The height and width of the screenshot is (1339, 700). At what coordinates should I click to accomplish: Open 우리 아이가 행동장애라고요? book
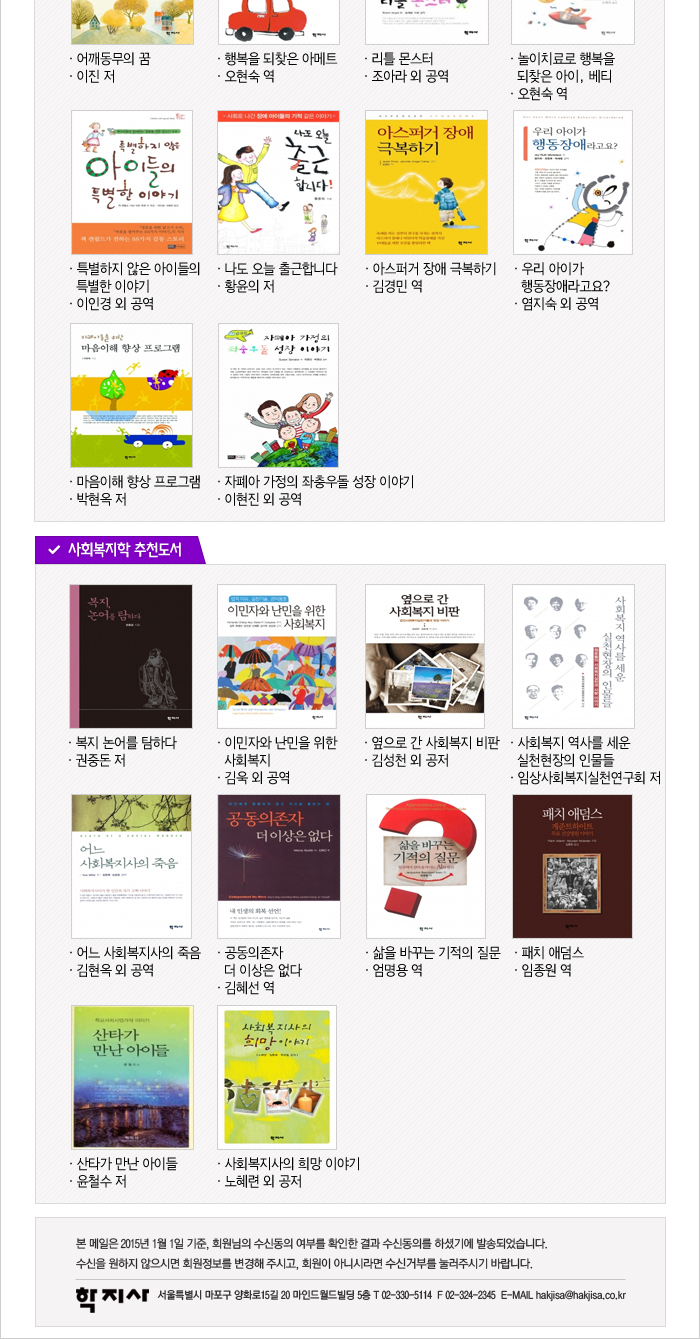click(x=573, y=182)
